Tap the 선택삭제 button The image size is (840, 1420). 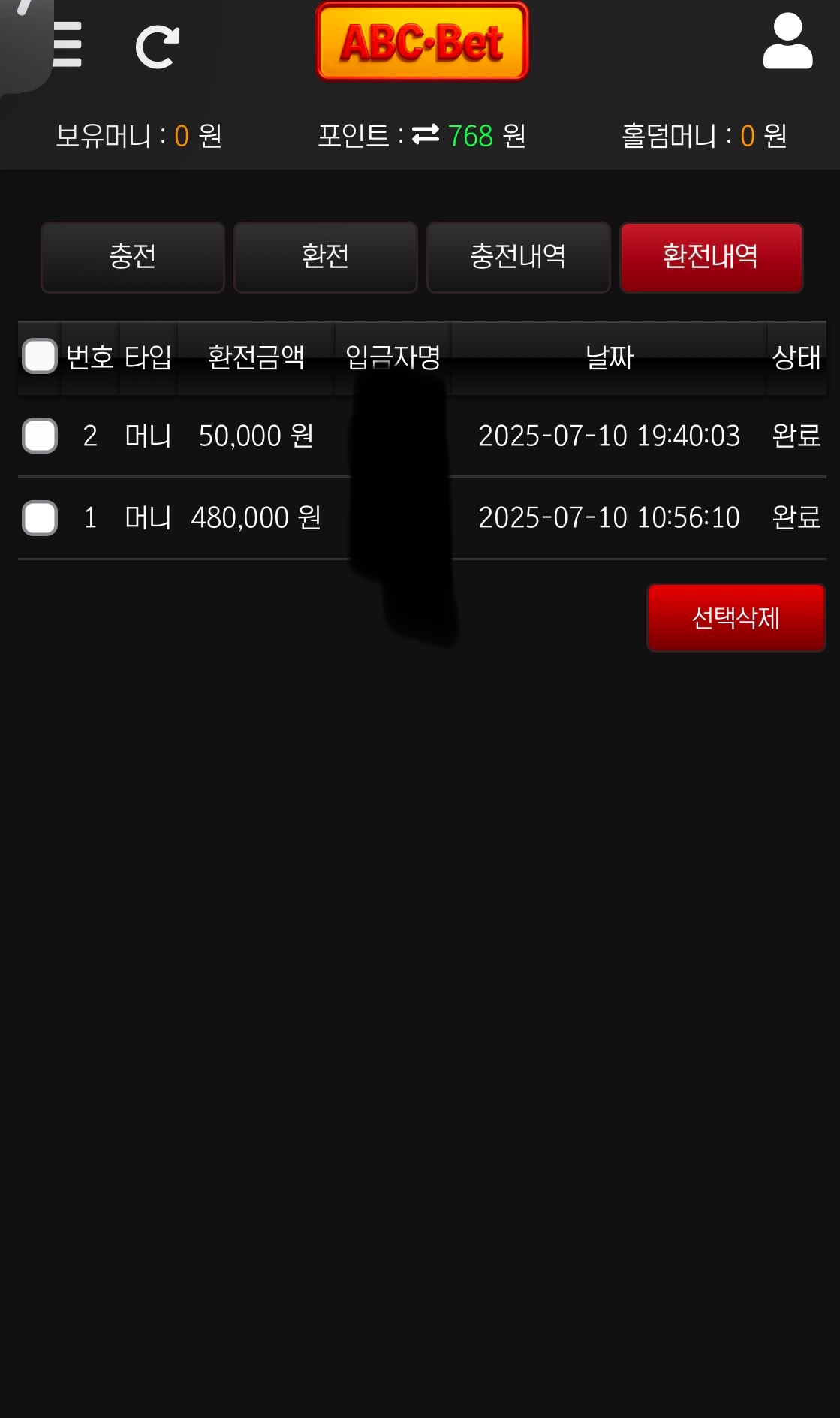736,618
